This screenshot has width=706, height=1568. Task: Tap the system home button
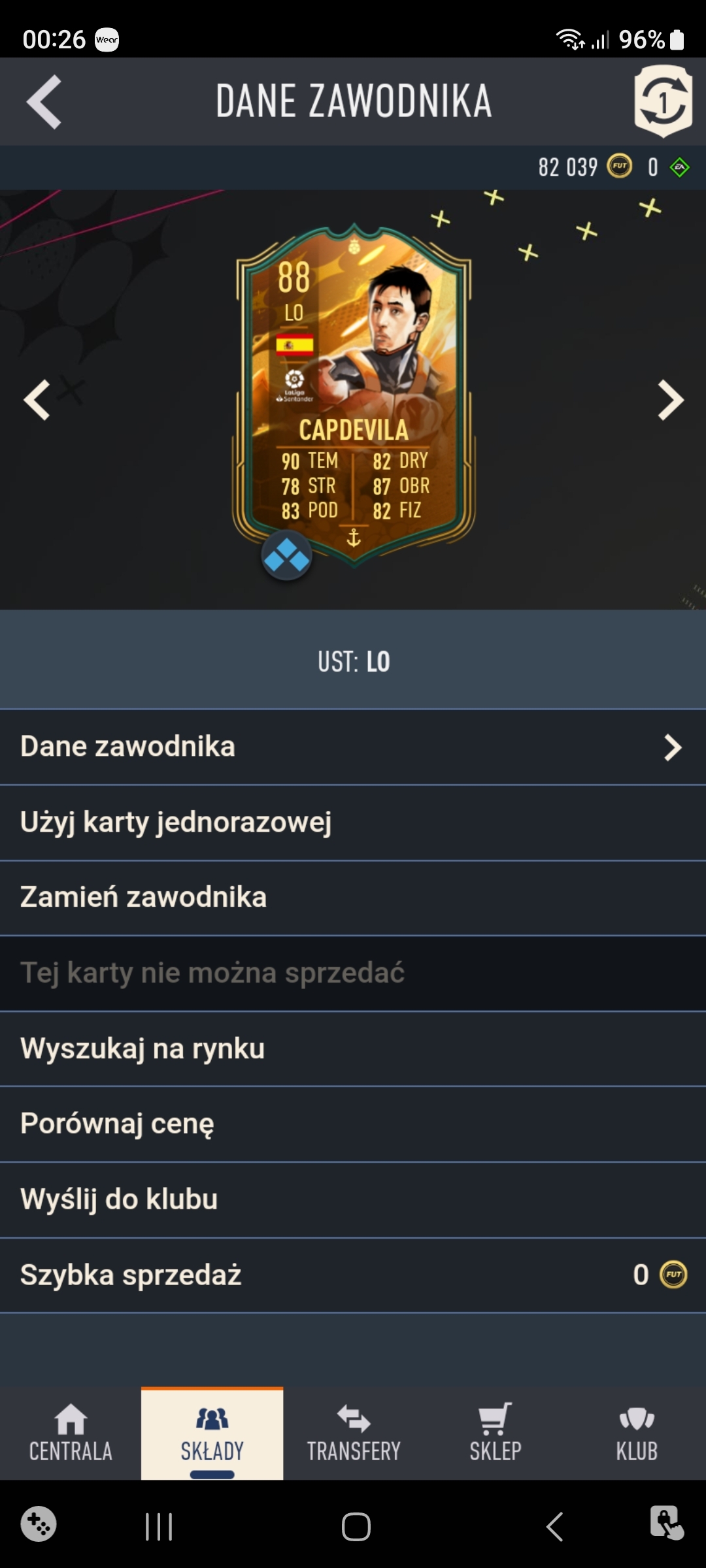pos(356,1527)
